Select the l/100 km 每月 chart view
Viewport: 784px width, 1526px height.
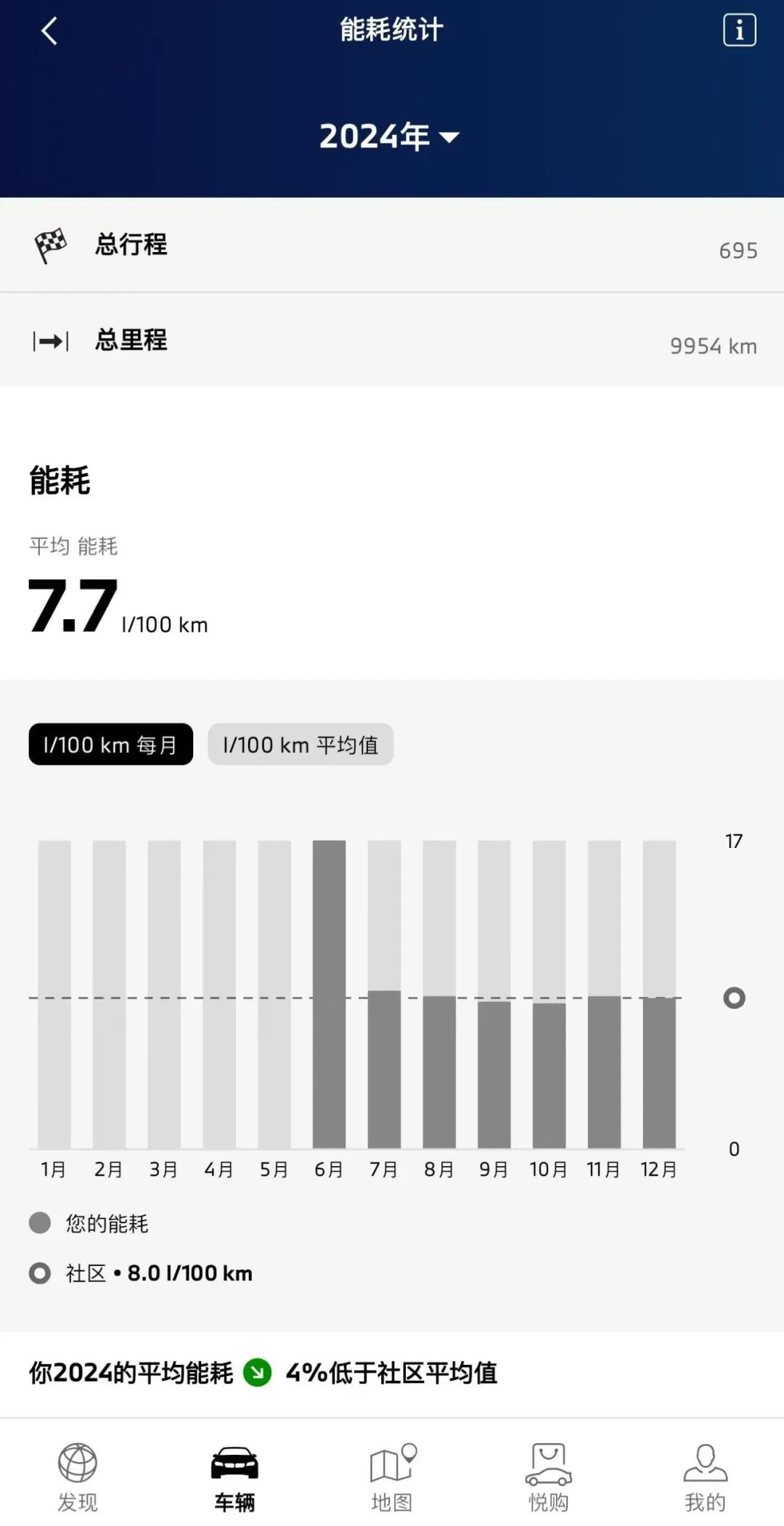click(111, 744)
